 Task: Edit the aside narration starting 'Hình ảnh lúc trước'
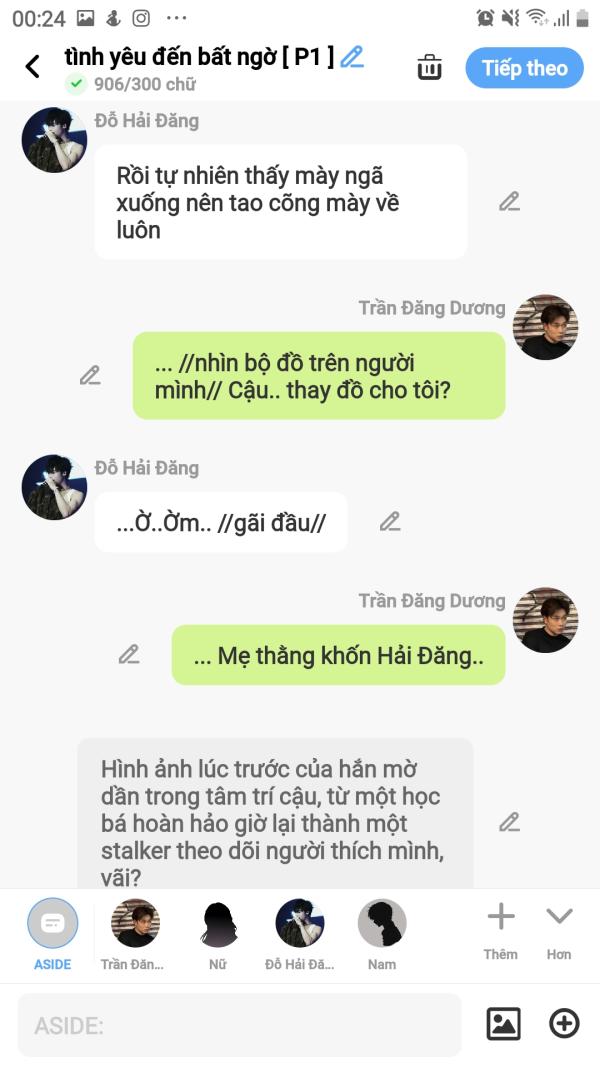(x=509, y=822)
